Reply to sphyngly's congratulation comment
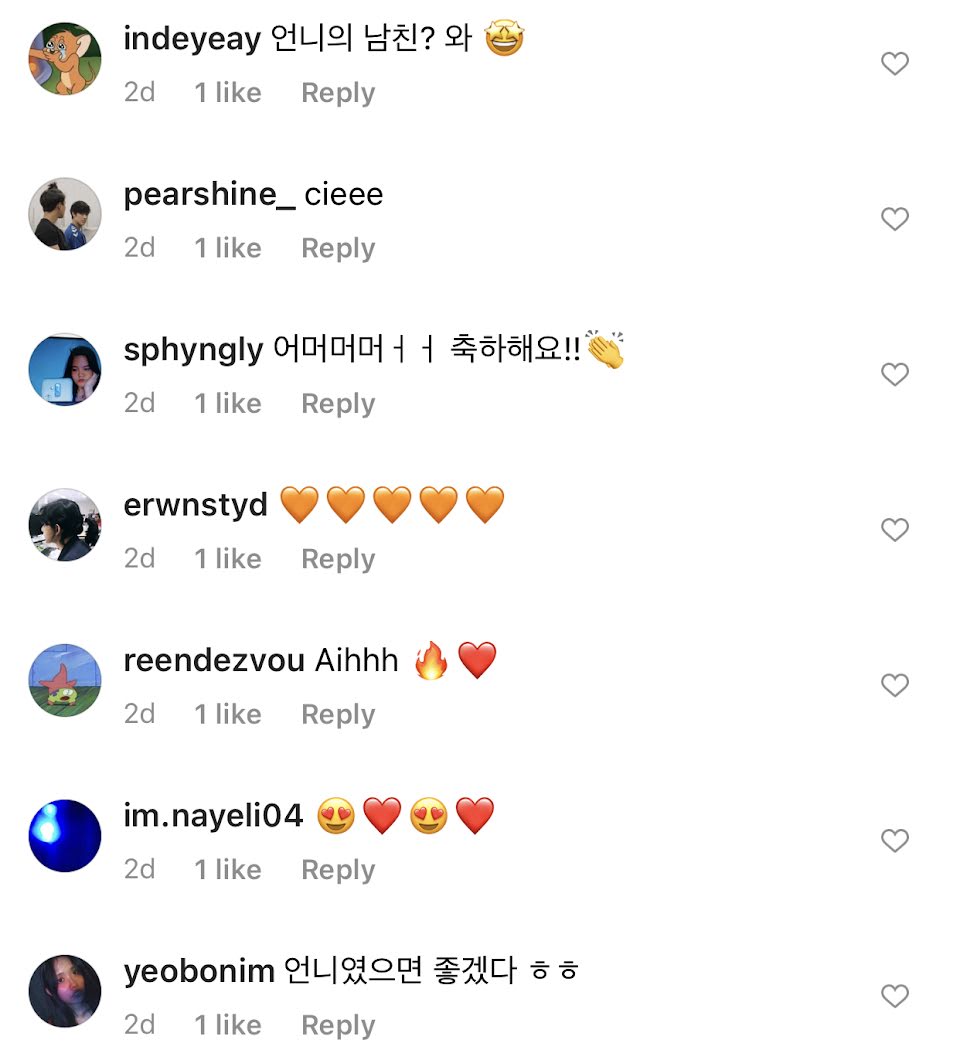 [338, 403]
